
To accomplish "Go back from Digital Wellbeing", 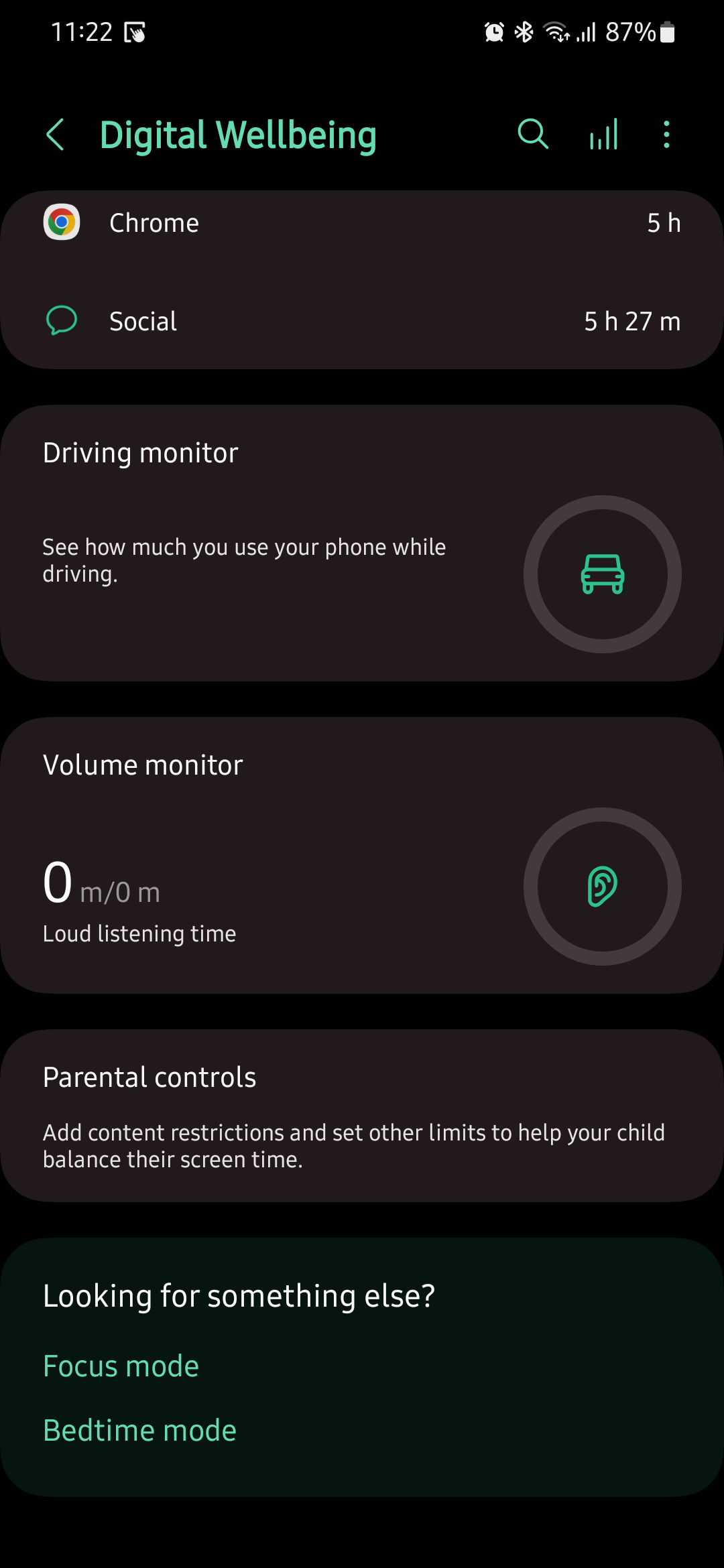I will coord(56,135).
